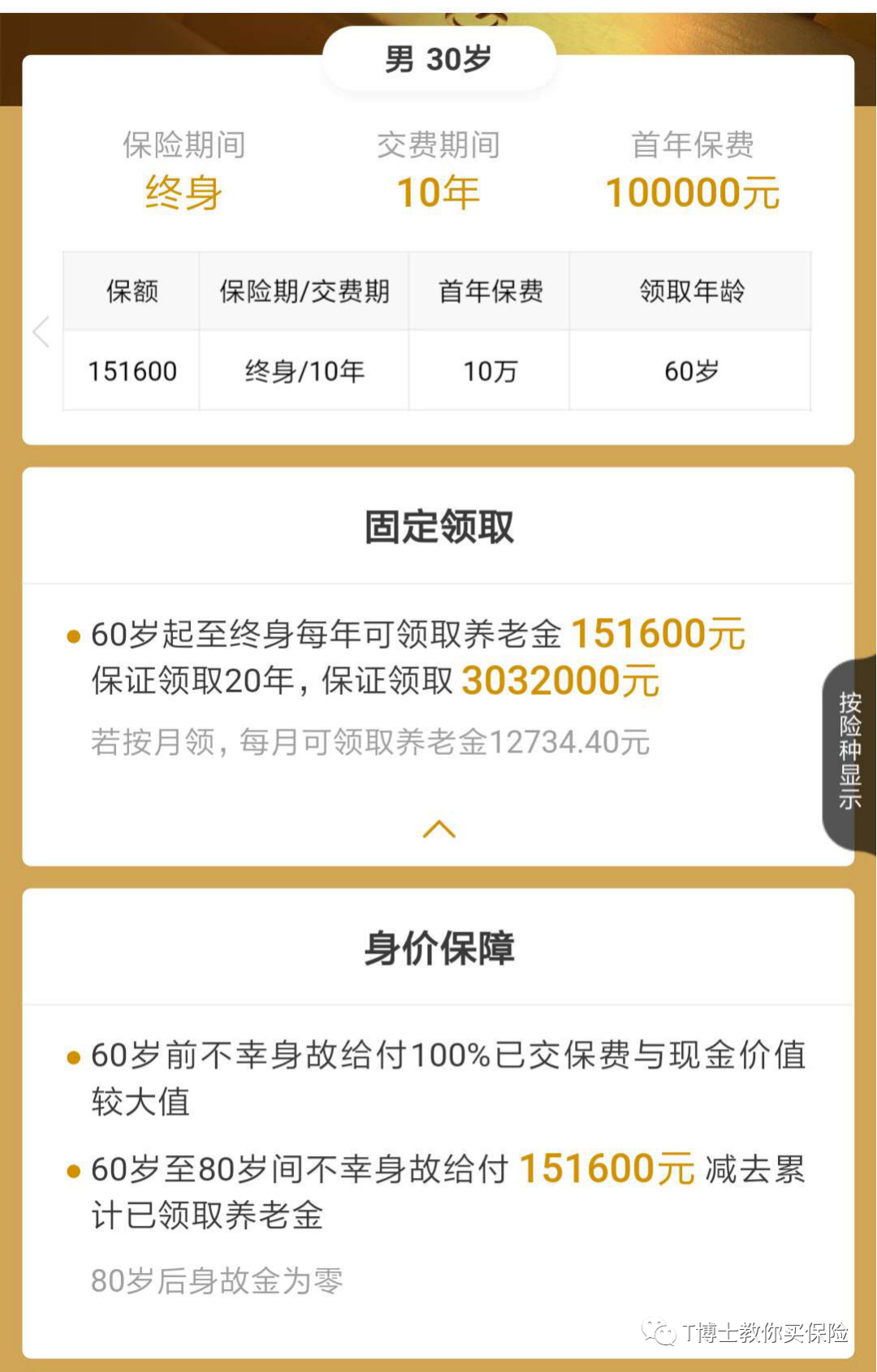Click the 10万 premium cell
Image resolution: width=877 pixels, height=1372 pixels.
pos(489,371)
